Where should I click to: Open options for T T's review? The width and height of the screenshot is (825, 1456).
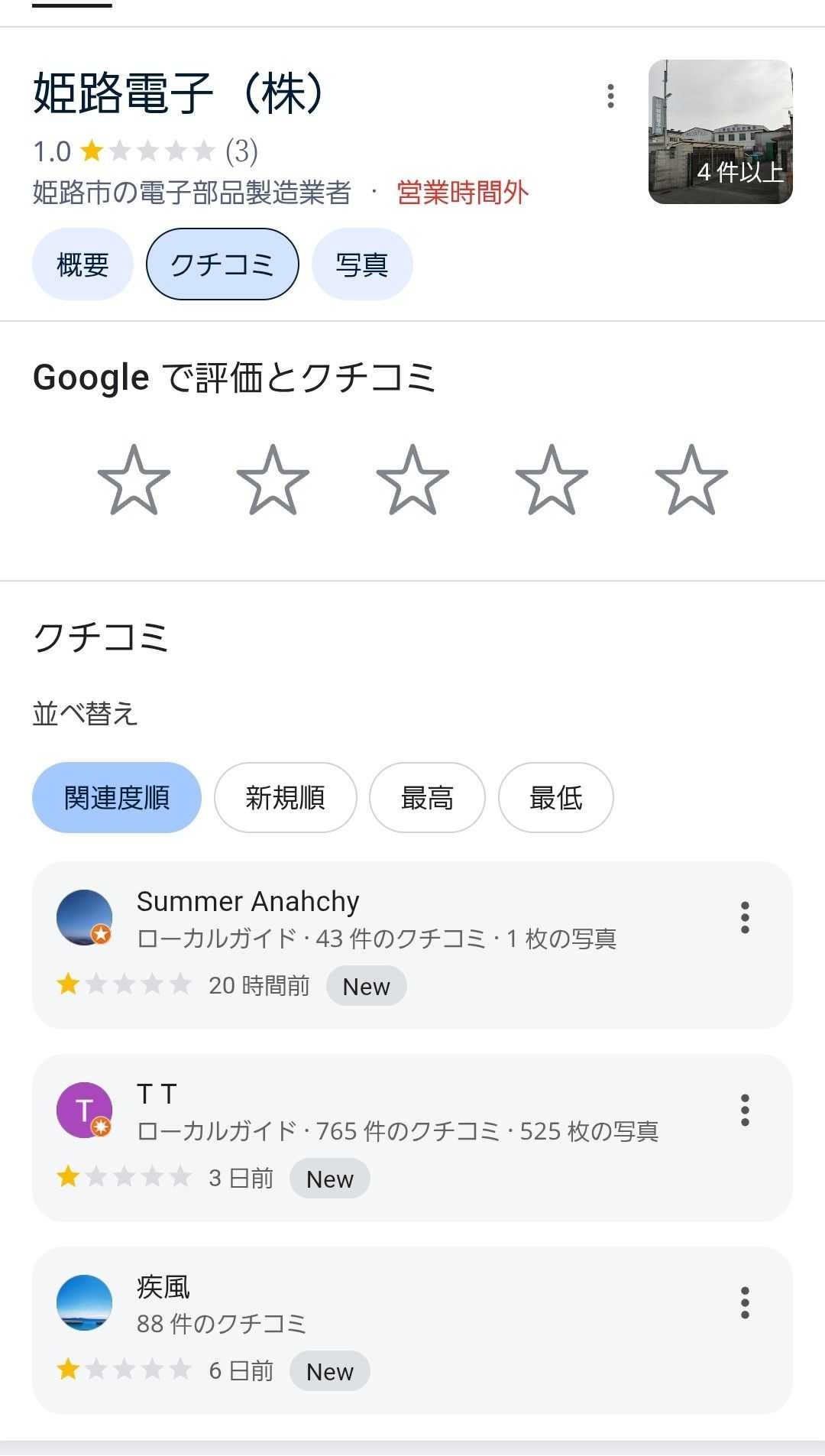[x=745, y=1110]
